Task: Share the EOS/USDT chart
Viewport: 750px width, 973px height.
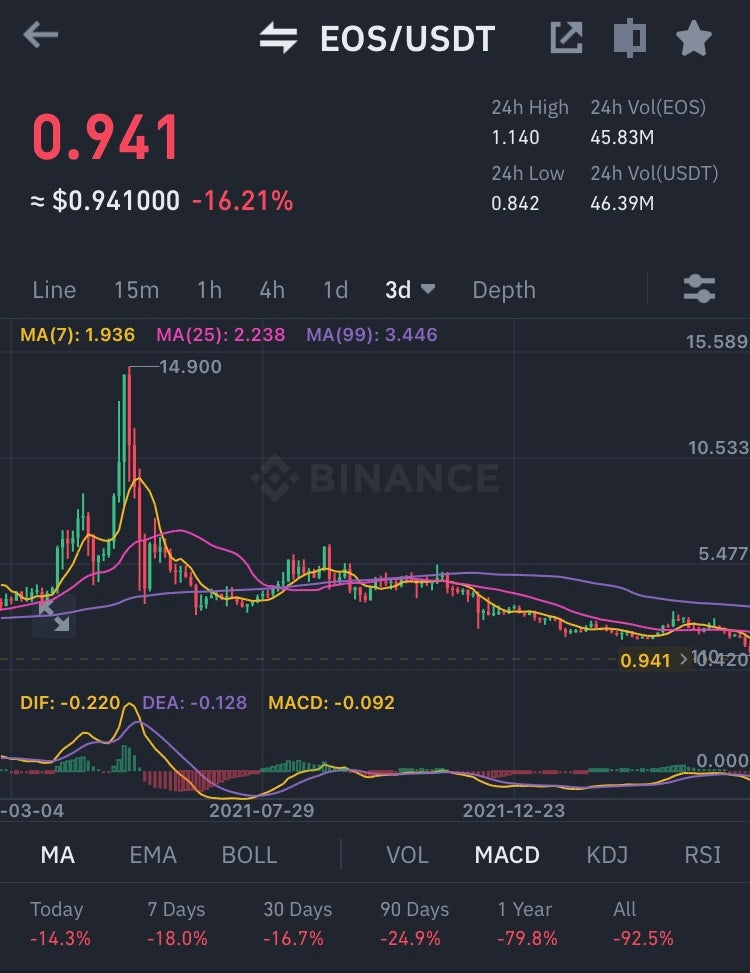Action: click(x=566, y=38)
